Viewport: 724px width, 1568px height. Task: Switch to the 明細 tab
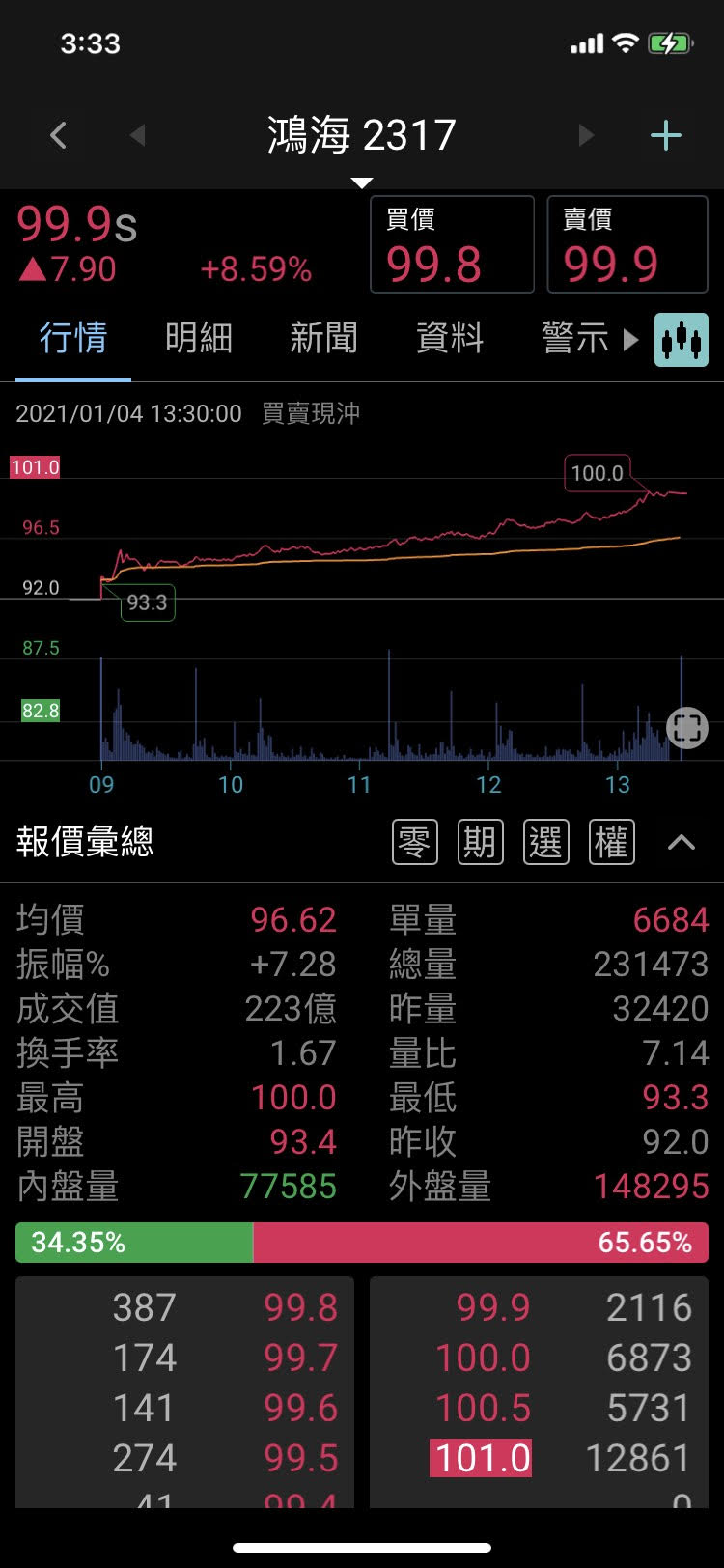(x=199, y=339)
